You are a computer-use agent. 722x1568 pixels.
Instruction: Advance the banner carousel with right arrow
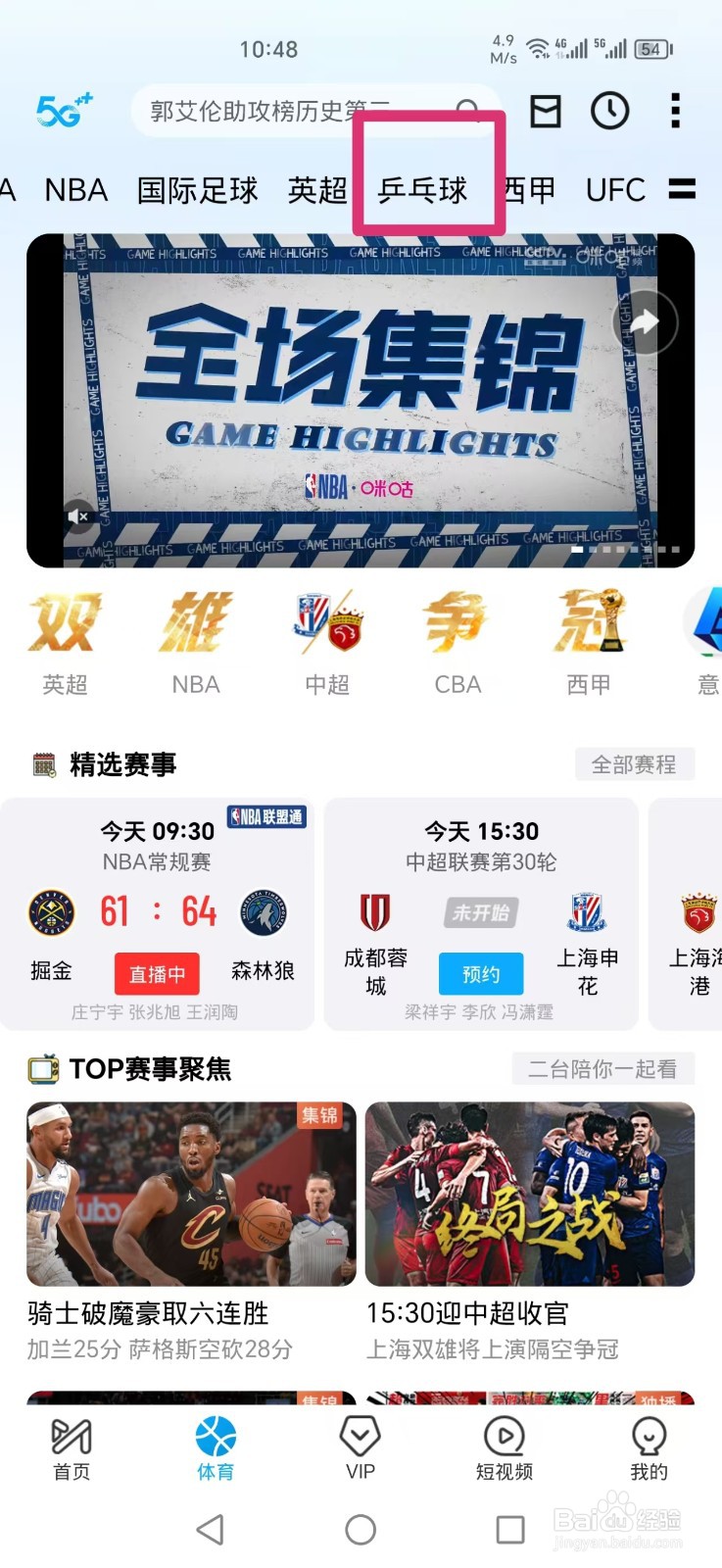646,321
